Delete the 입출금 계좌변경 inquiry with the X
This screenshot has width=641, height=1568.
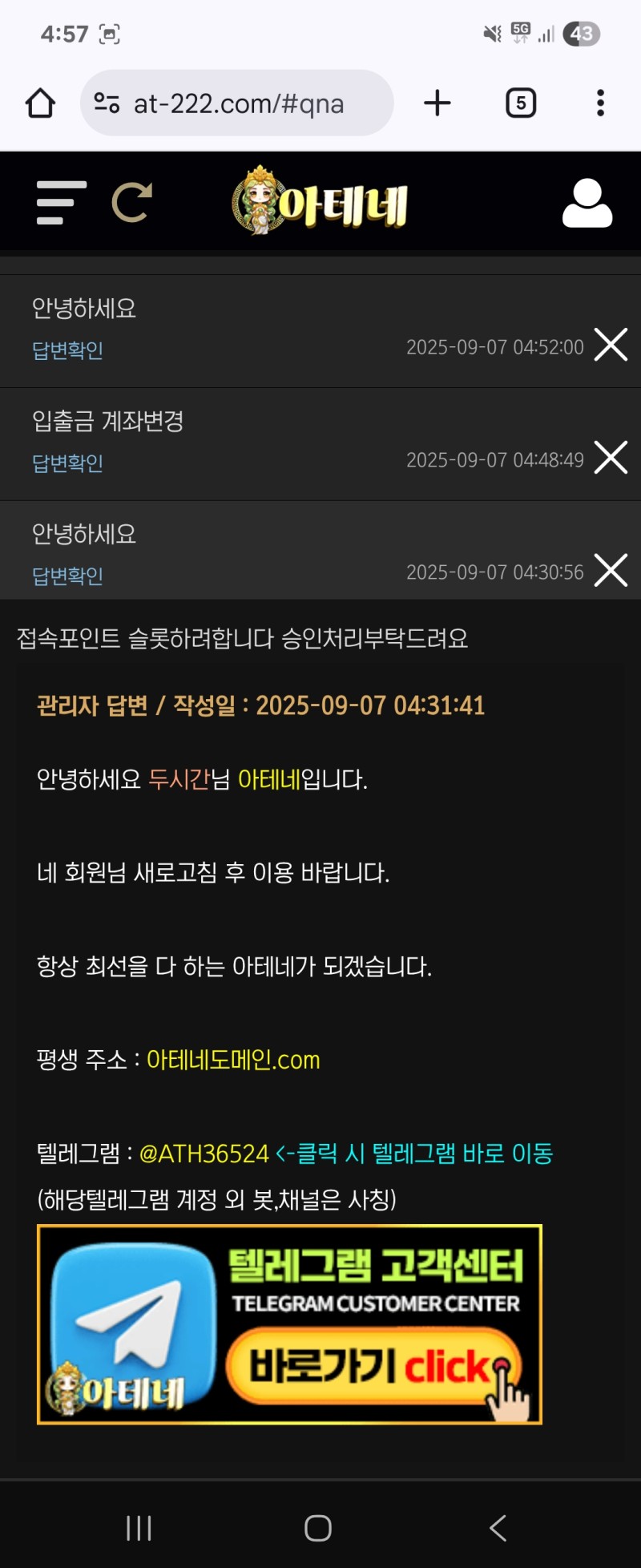pos(610,458)
